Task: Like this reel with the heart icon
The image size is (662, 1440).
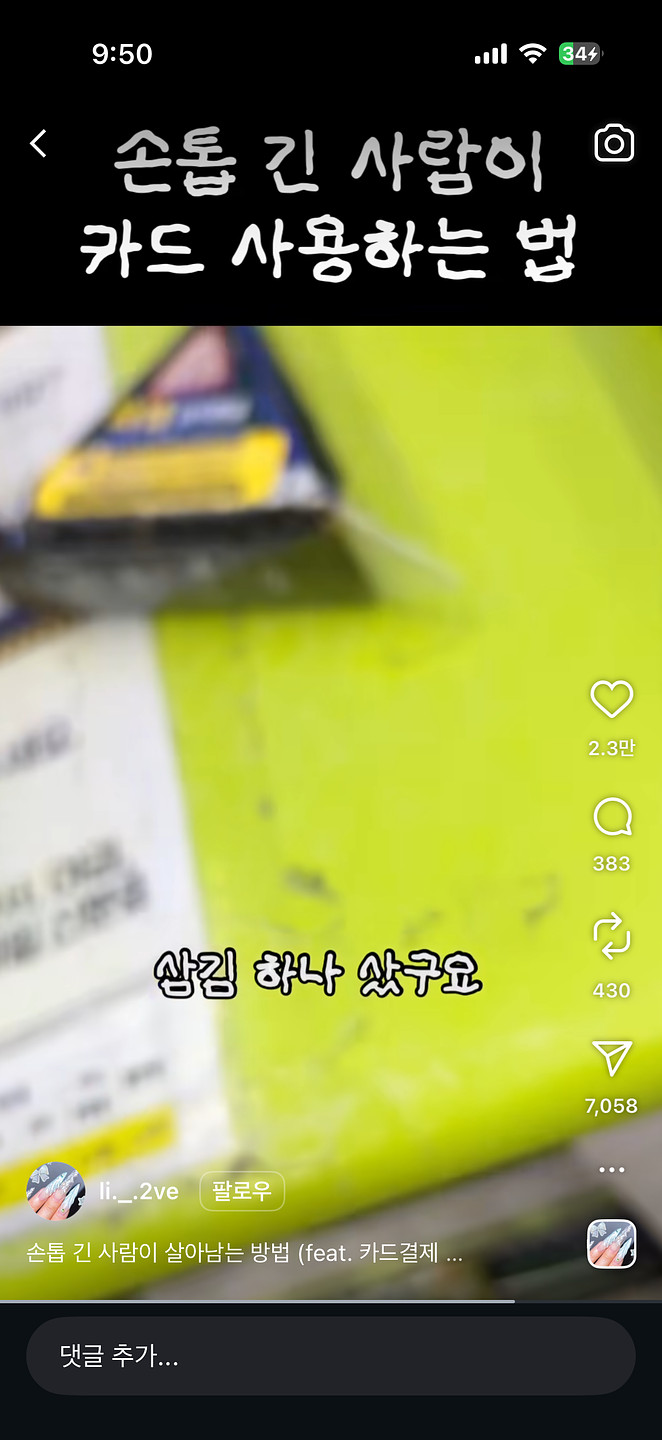Action: 611,699
